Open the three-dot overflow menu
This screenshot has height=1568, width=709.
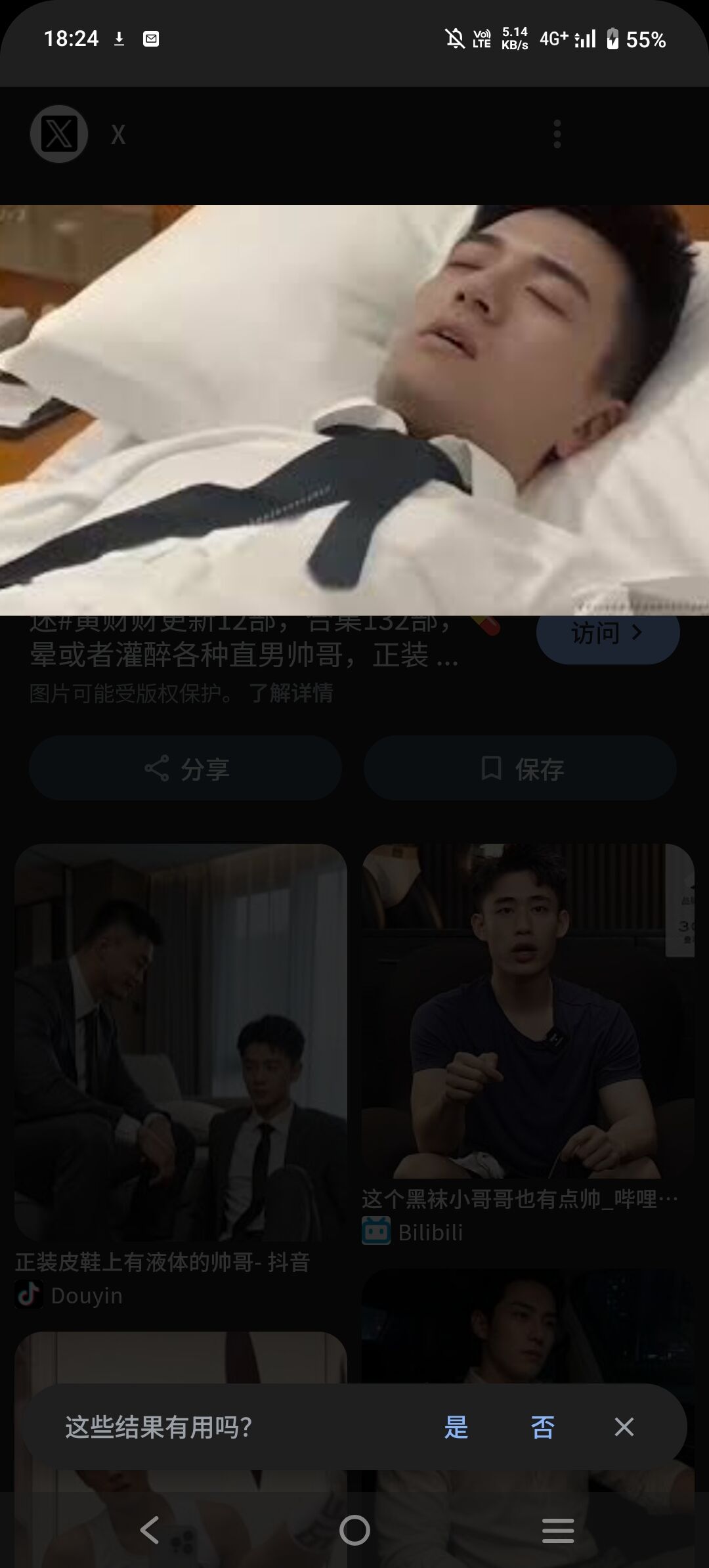pyautogui.click(x=557, y=134)
